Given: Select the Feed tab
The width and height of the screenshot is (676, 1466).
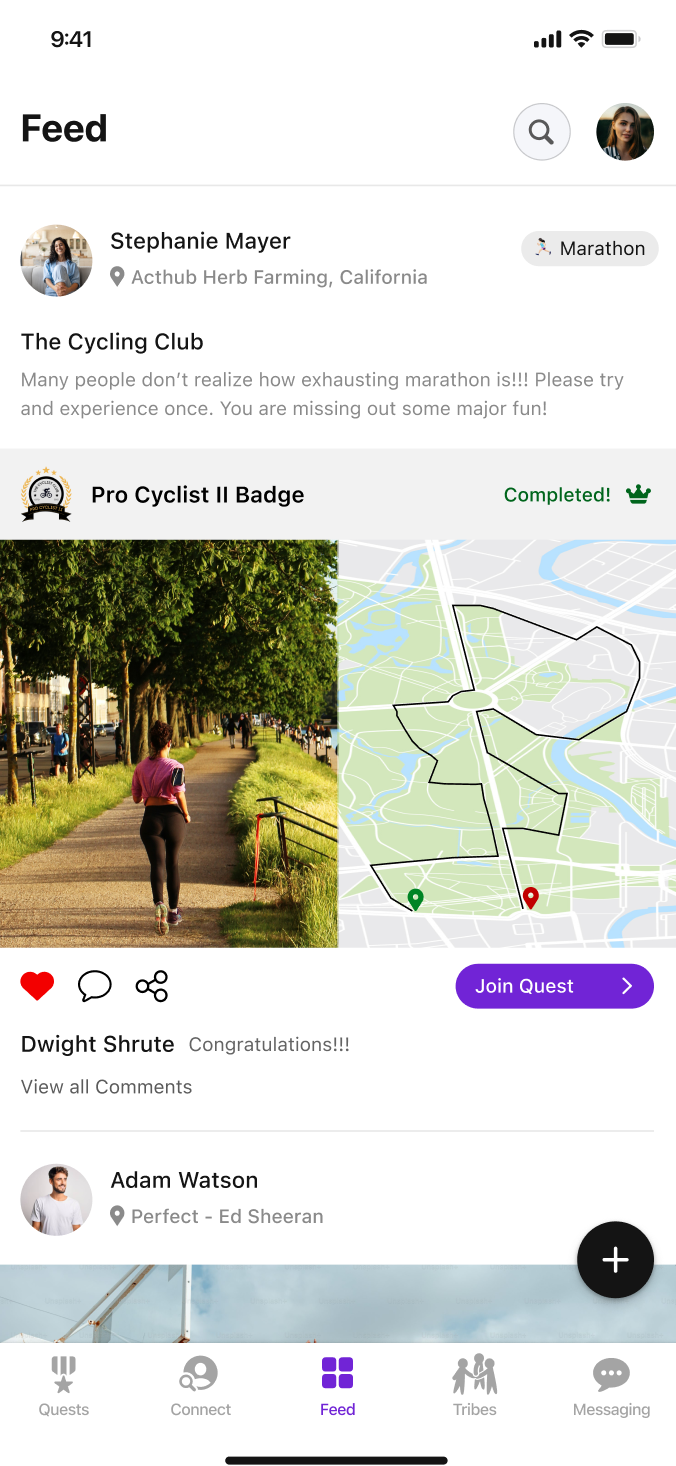Looking at the screenshot, I should [x=338, y=1386].
